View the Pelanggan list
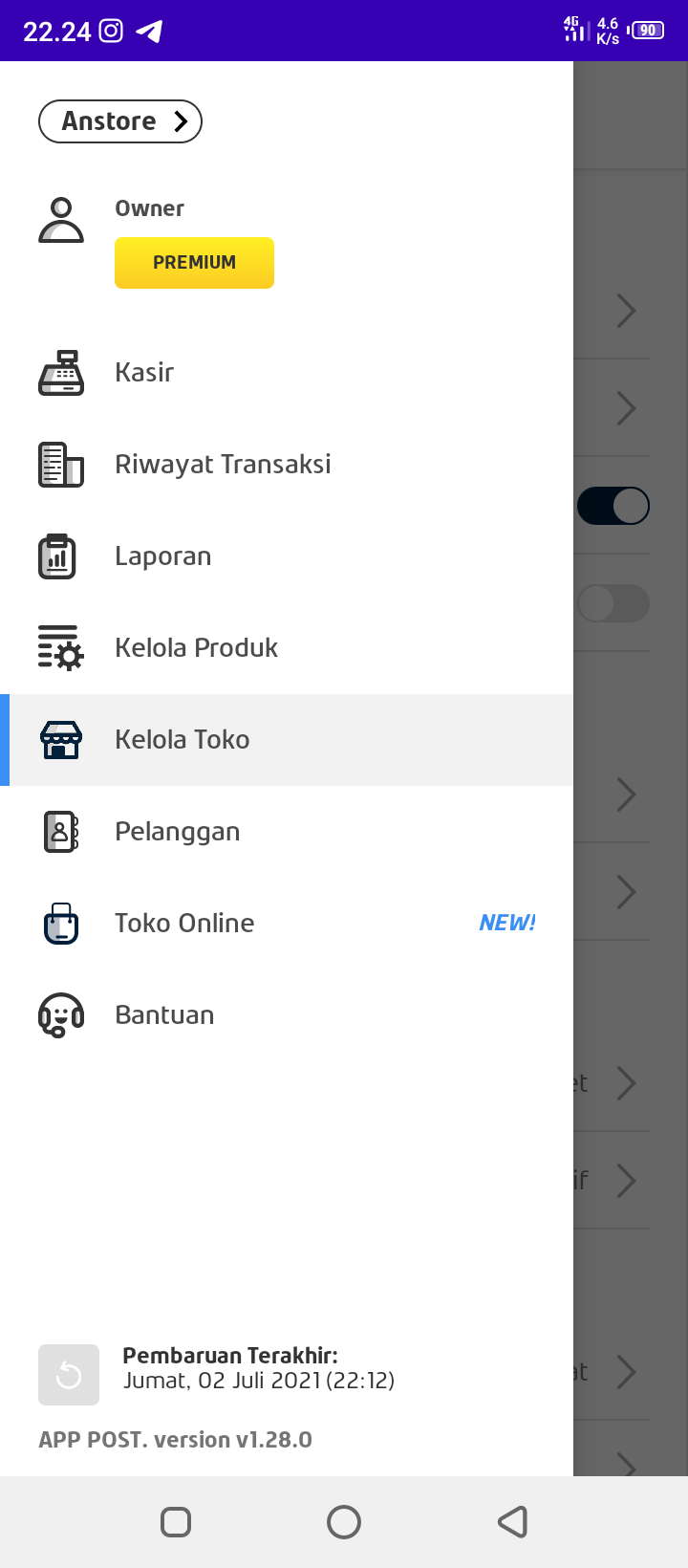 click(x=287, y=832)
